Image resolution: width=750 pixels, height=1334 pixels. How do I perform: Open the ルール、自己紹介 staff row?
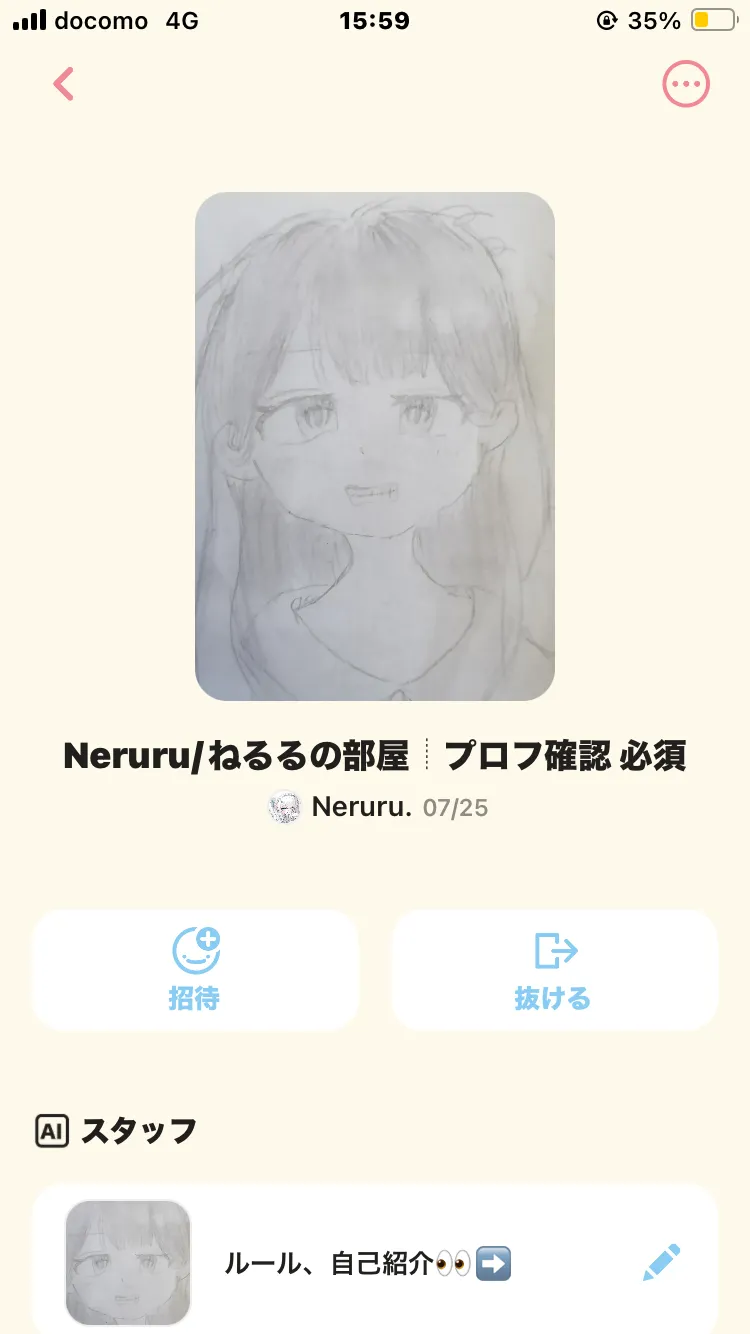point(368,1264)
